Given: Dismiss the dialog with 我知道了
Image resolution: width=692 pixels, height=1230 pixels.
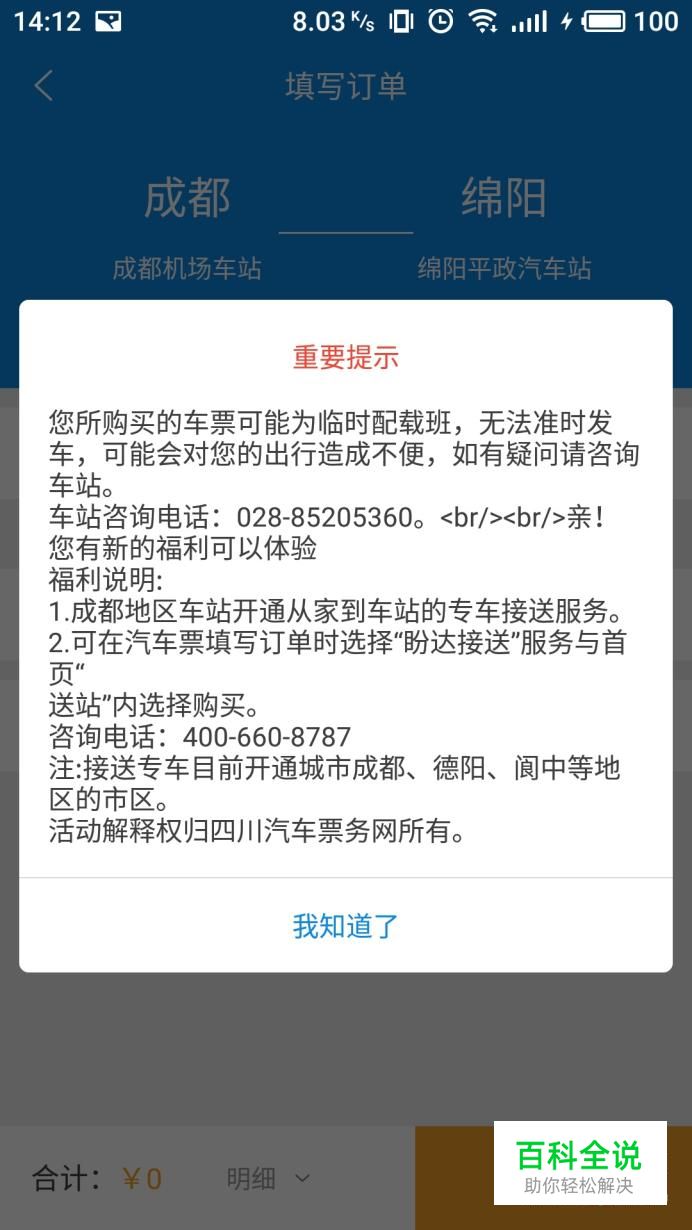Looking at the screenshot, I should [x=346, y=925].
